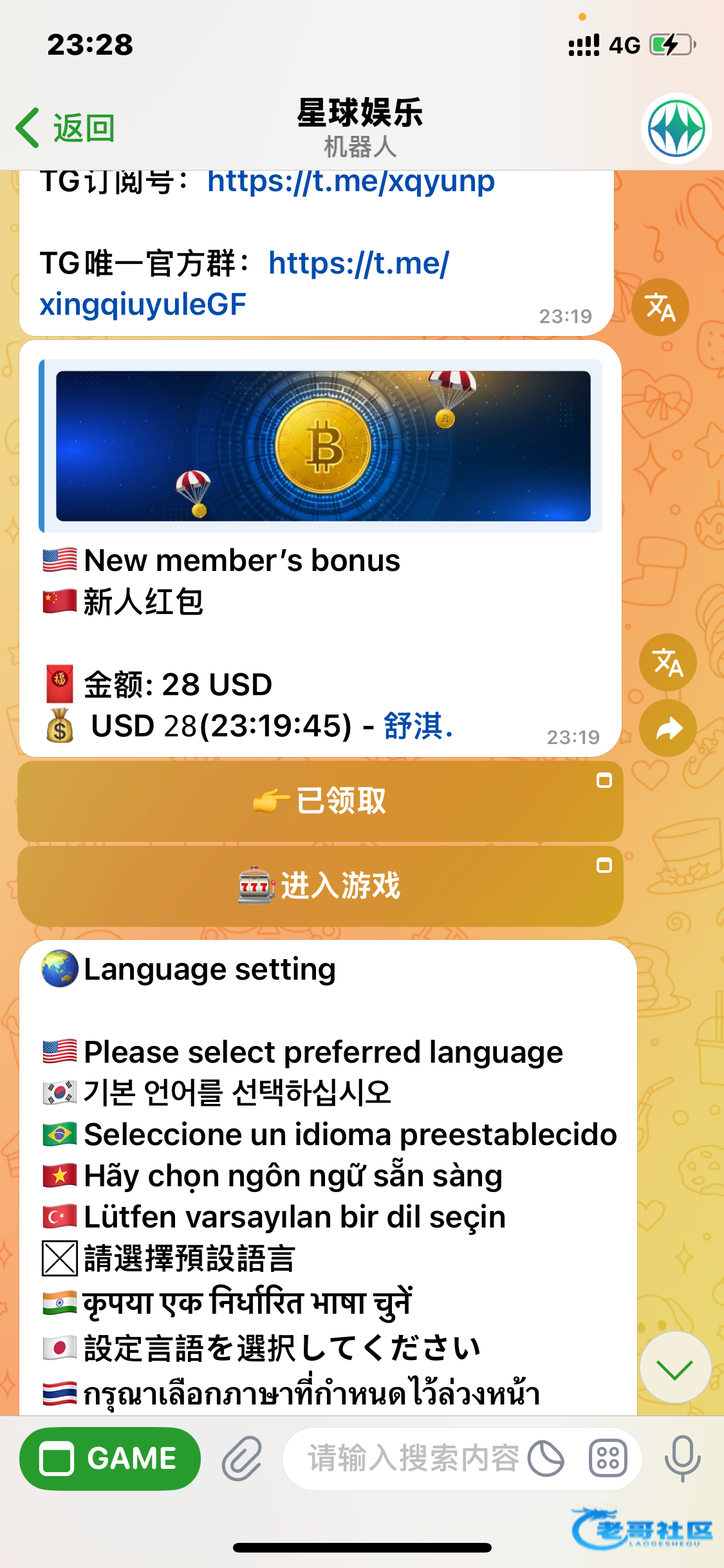Open the 星球娱乐 bot profile avatar

tap(676, 128)
